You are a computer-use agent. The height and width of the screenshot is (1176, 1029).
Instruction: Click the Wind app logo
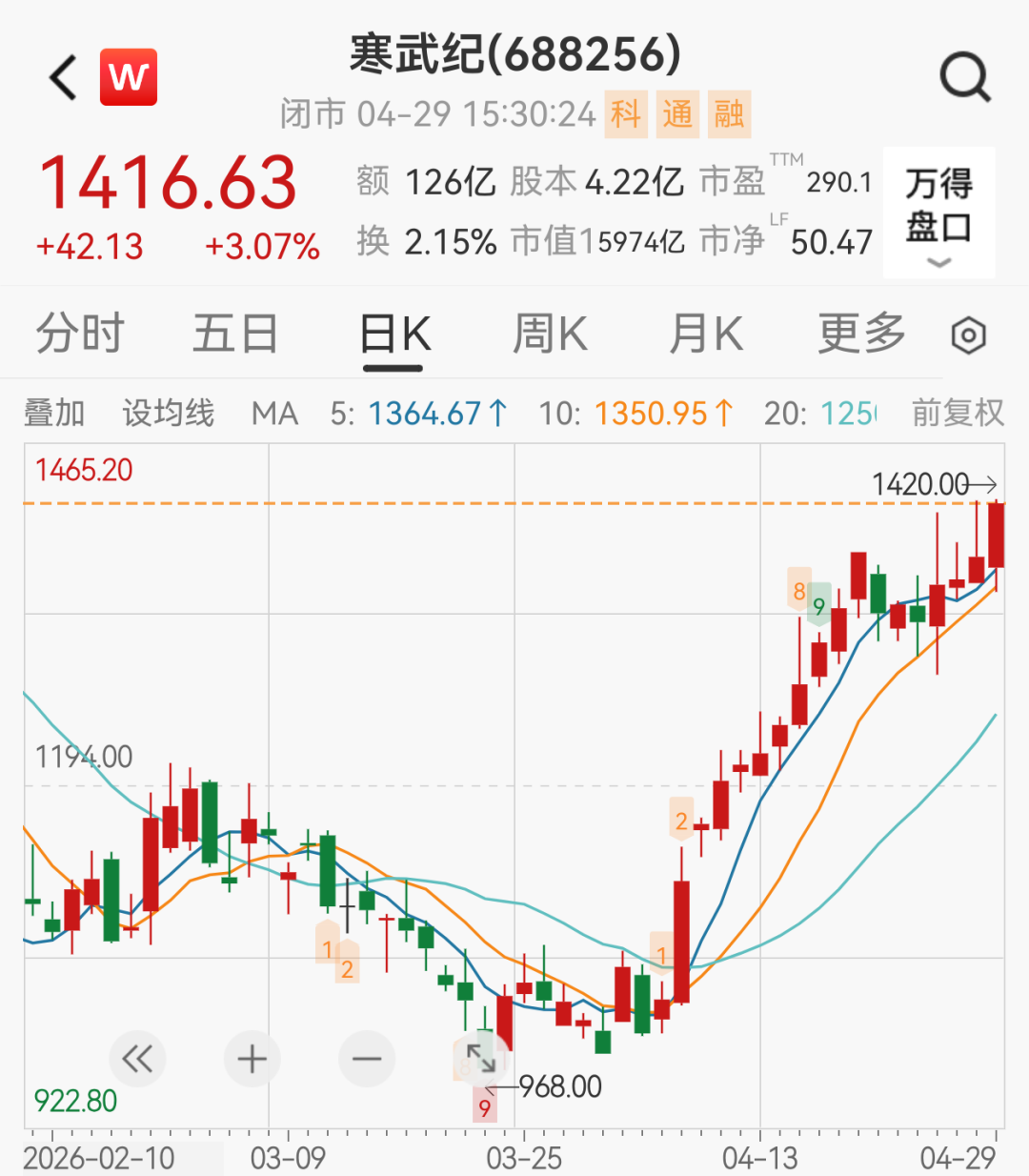130,77
